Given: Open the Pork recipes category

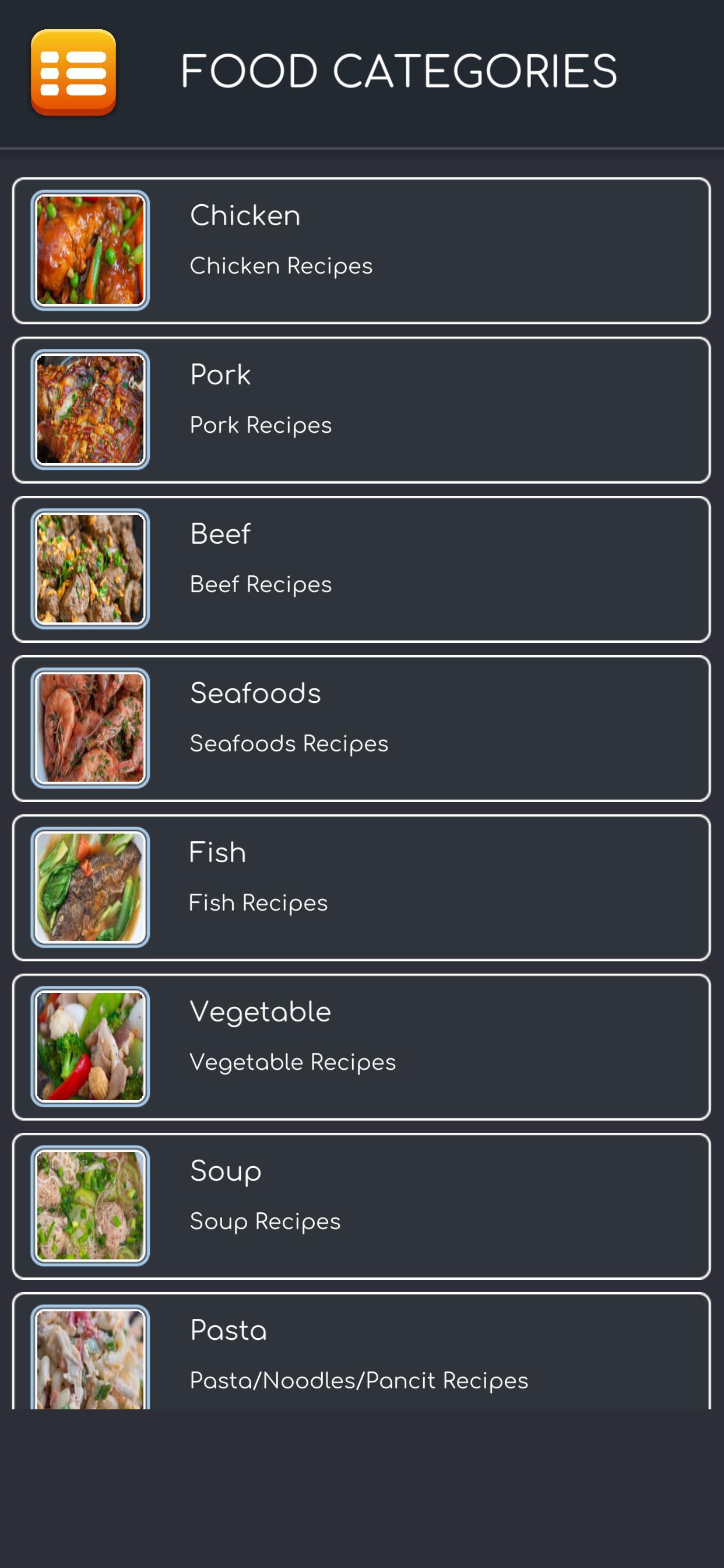Looking at the screenshot, I should (361, 409).
